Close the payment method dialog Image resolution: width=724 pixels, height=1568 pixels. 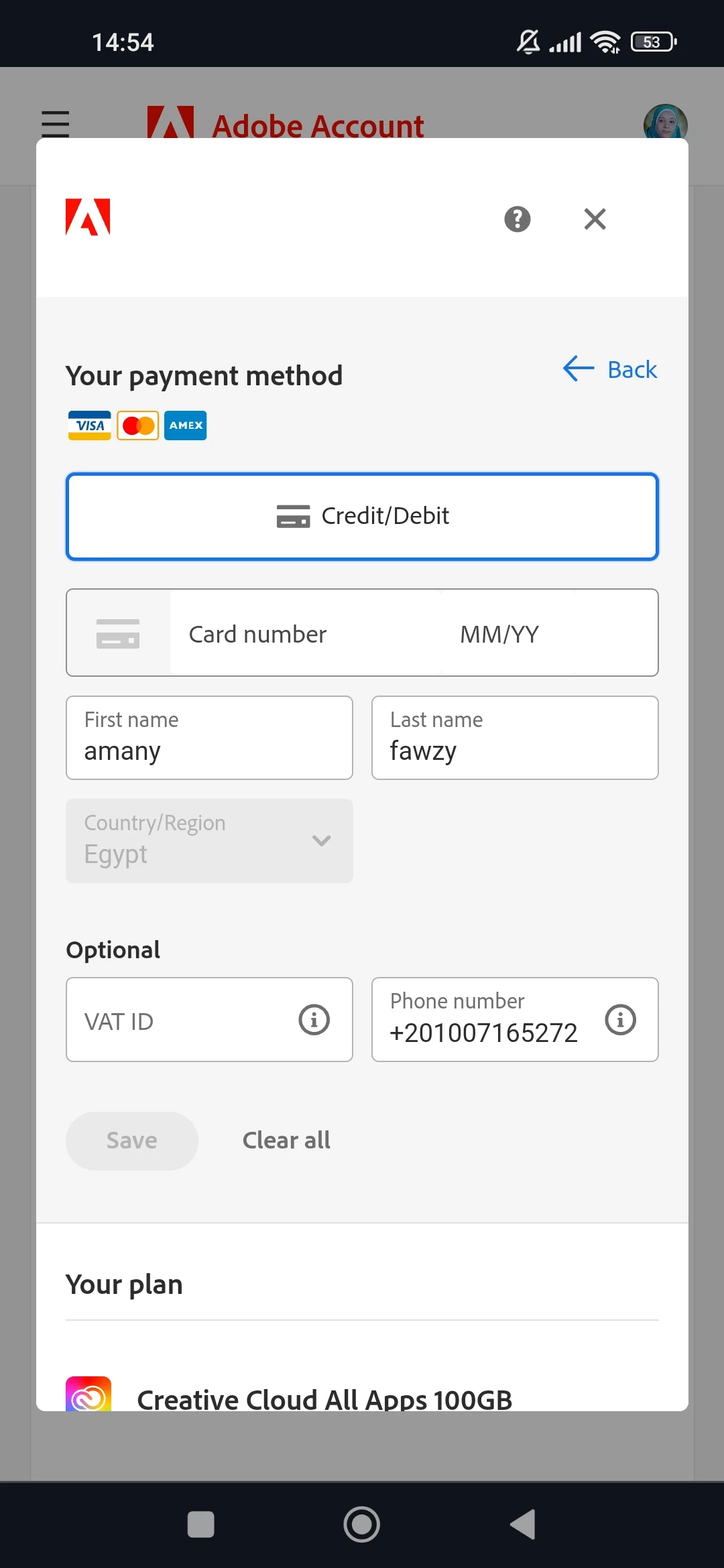pyautogui.click(x=595, y=219)
